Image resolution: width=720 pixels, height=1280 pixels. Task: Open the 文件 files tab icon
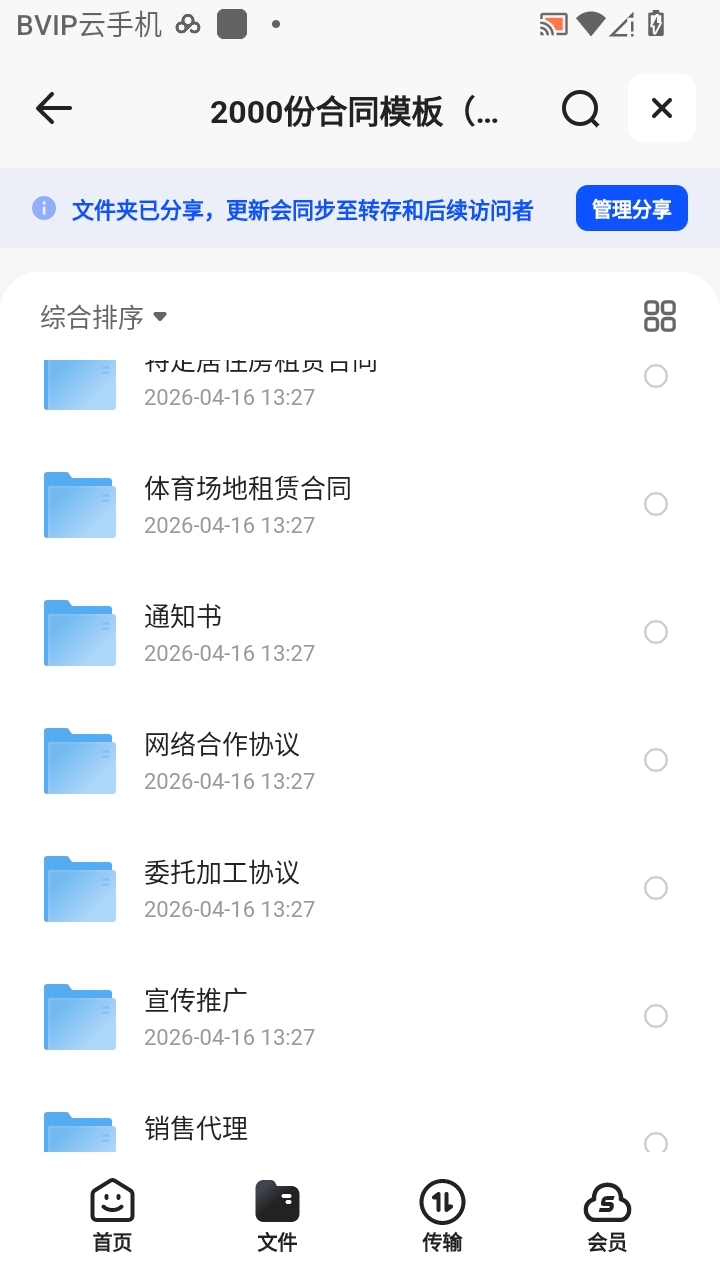click(277, 1198)
